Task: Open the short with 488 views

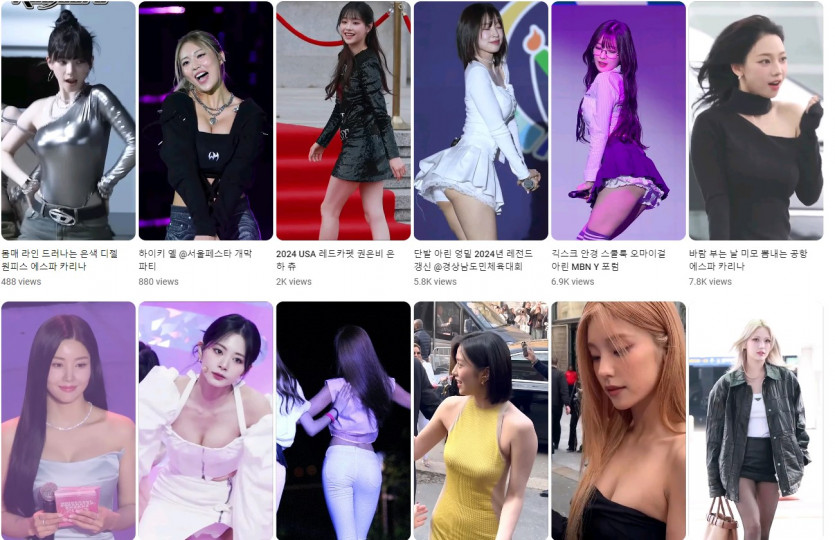Action: (x=68, y=121)
